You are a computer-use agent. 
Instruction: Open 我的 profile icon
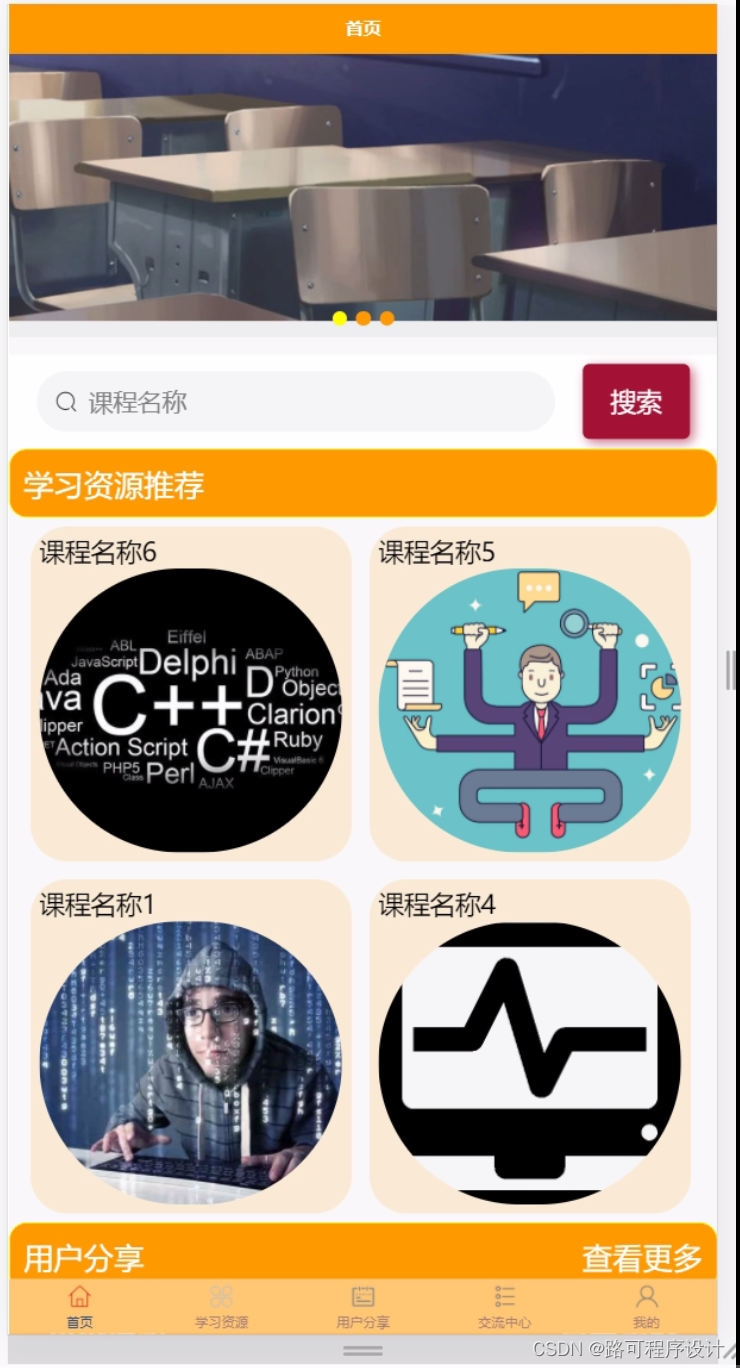(x=646, y=1296)
